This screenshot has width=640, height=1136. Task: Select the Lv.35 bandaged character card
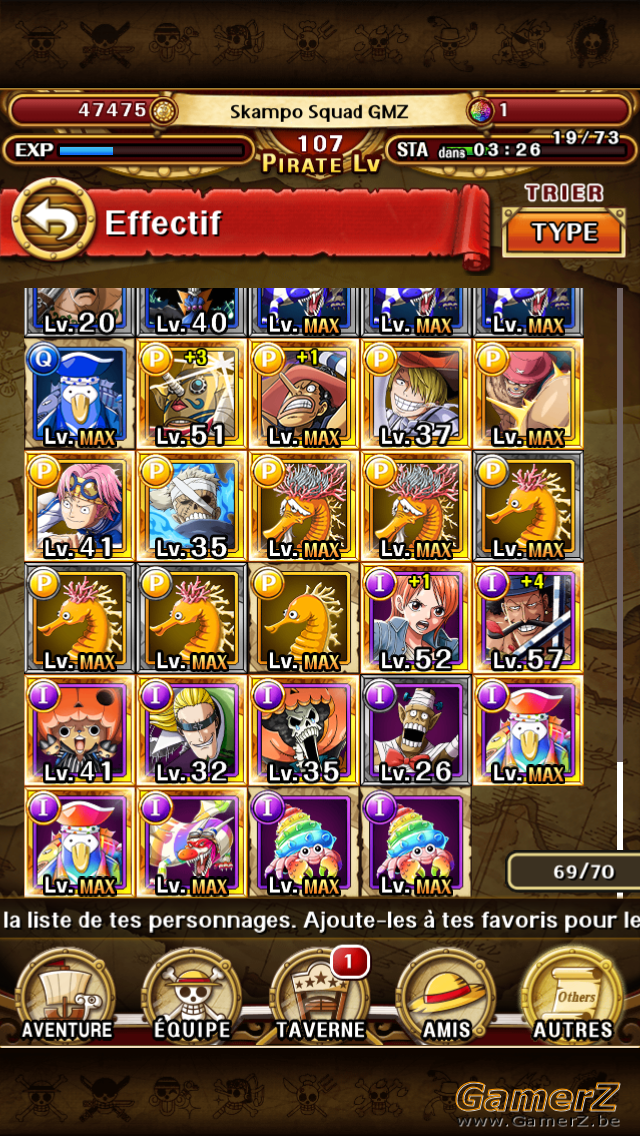click(192, 506)
